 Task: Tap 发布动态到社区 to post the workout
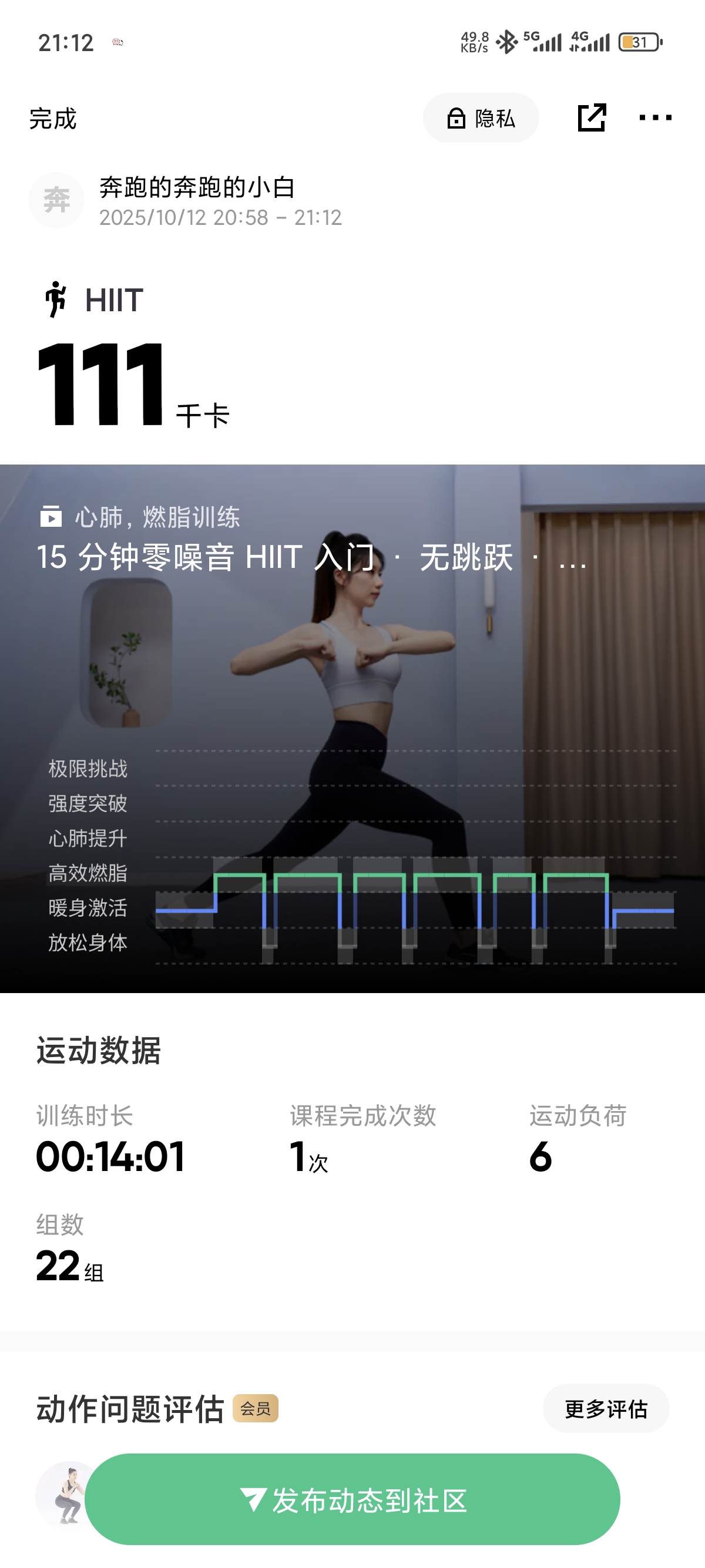[x=352, y=1500]
